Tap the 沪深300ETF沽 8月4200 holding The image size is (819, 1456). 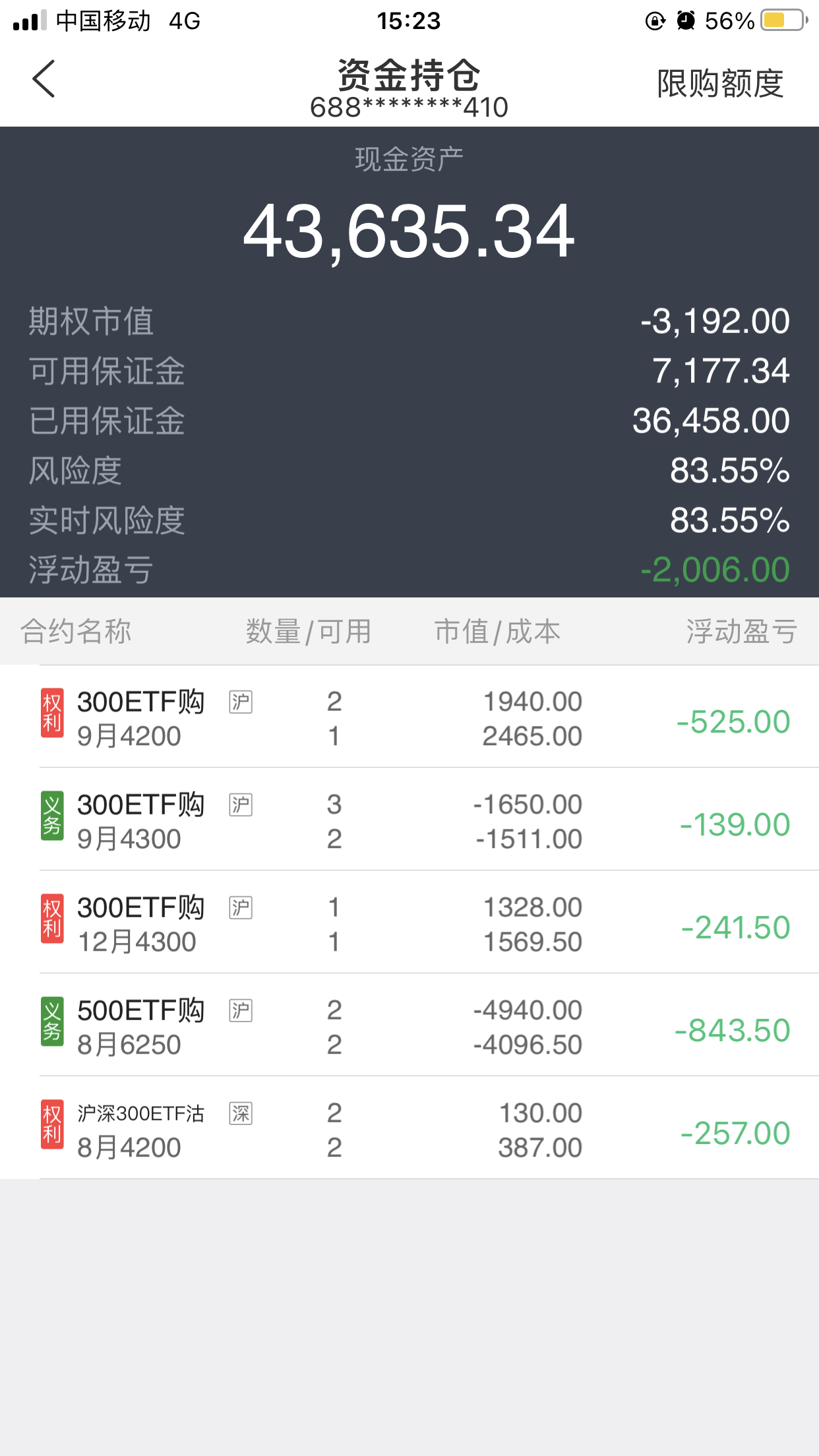pyautogui.click(x=409, y=1129)
